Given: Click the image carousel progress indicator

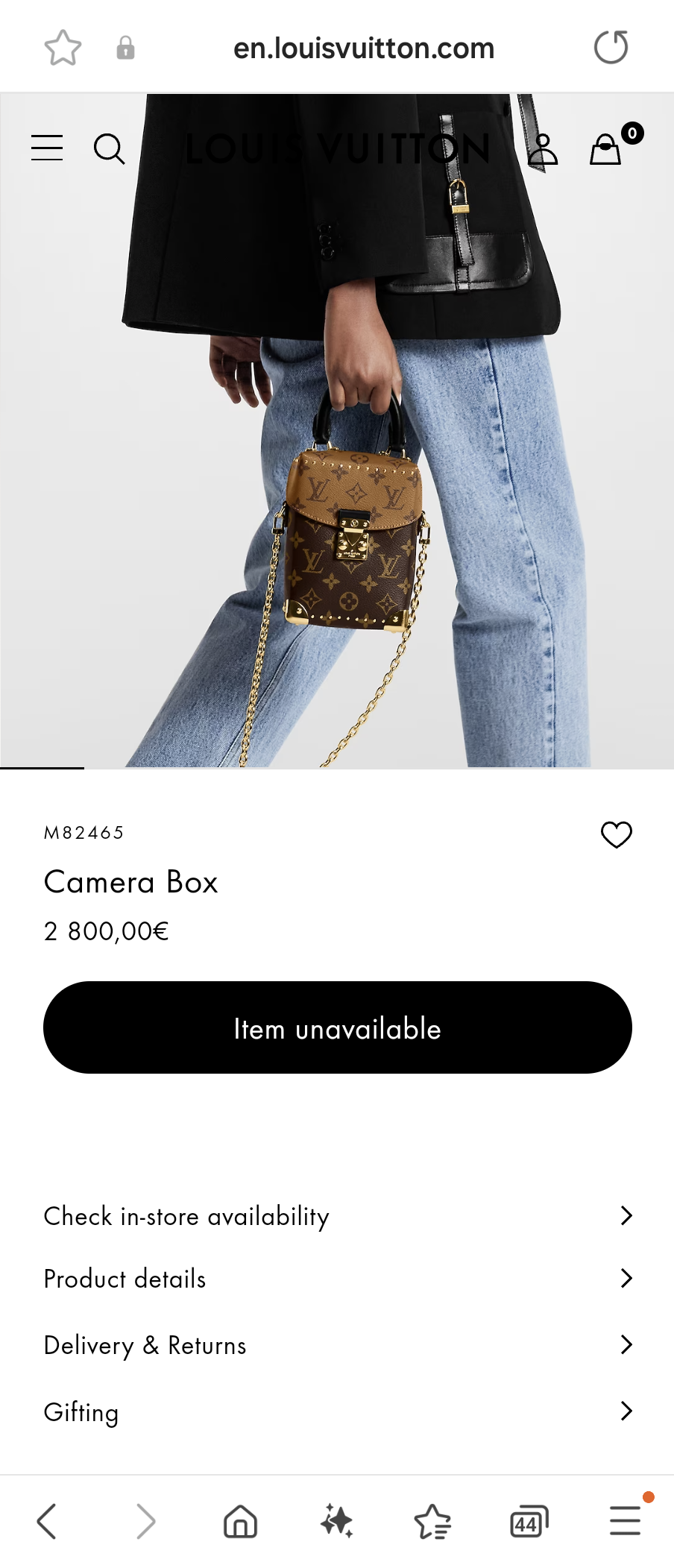Looking at the screenshot, I should click(42, 768).
